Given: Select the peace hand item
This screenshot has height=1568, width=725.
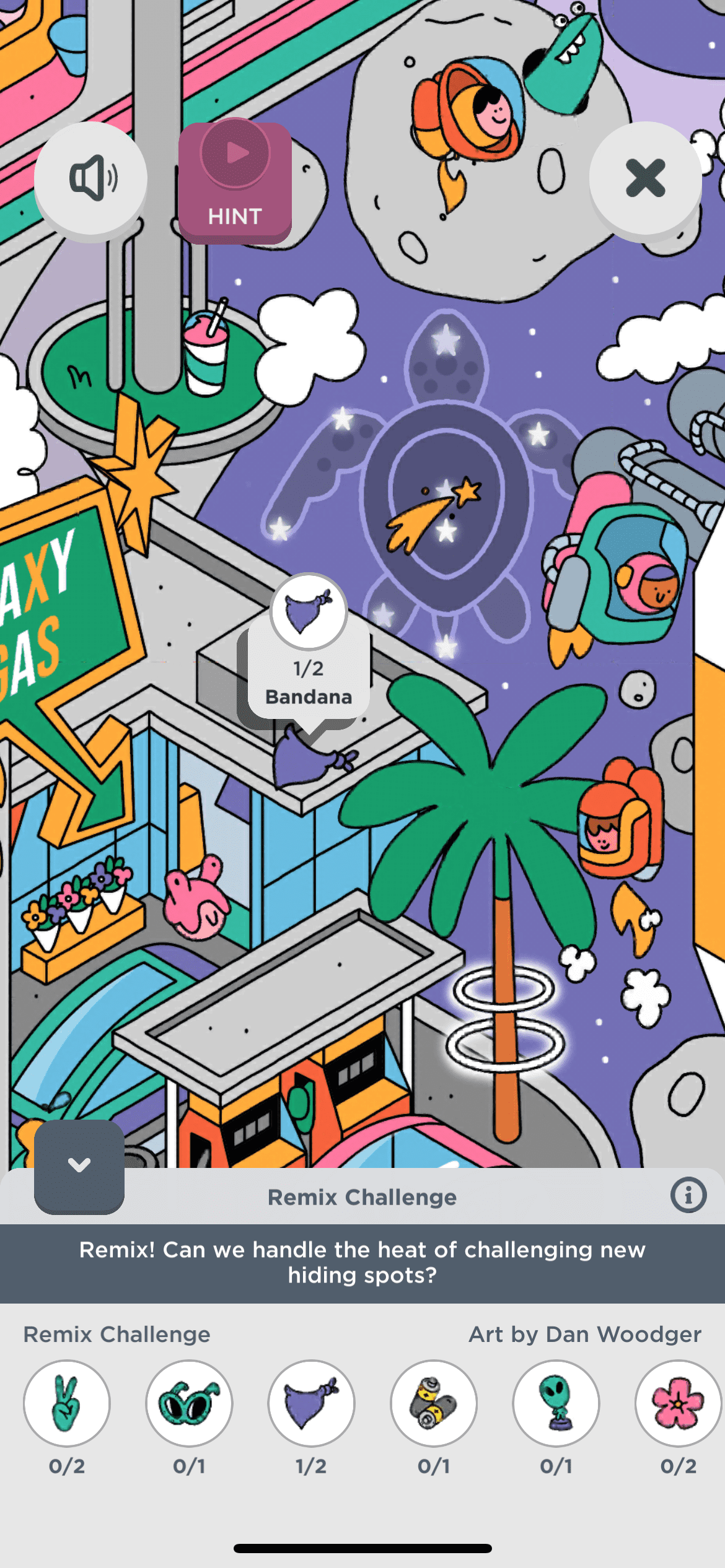Looking at the screenshot, I should (67, 1403).
